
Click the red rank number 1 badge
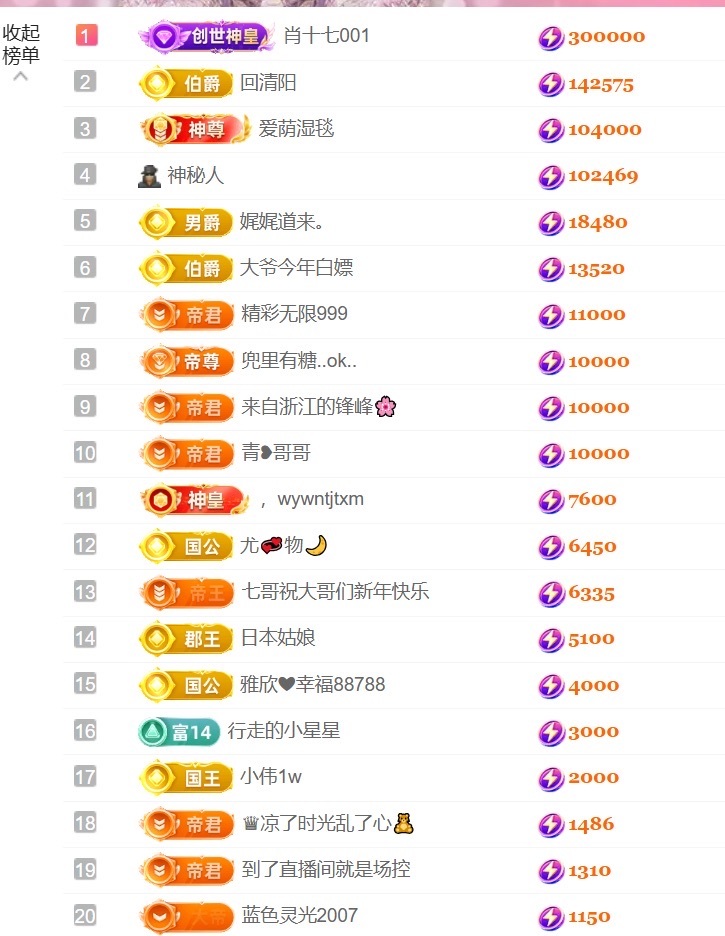pyautogui.click(x=85, y=36)
